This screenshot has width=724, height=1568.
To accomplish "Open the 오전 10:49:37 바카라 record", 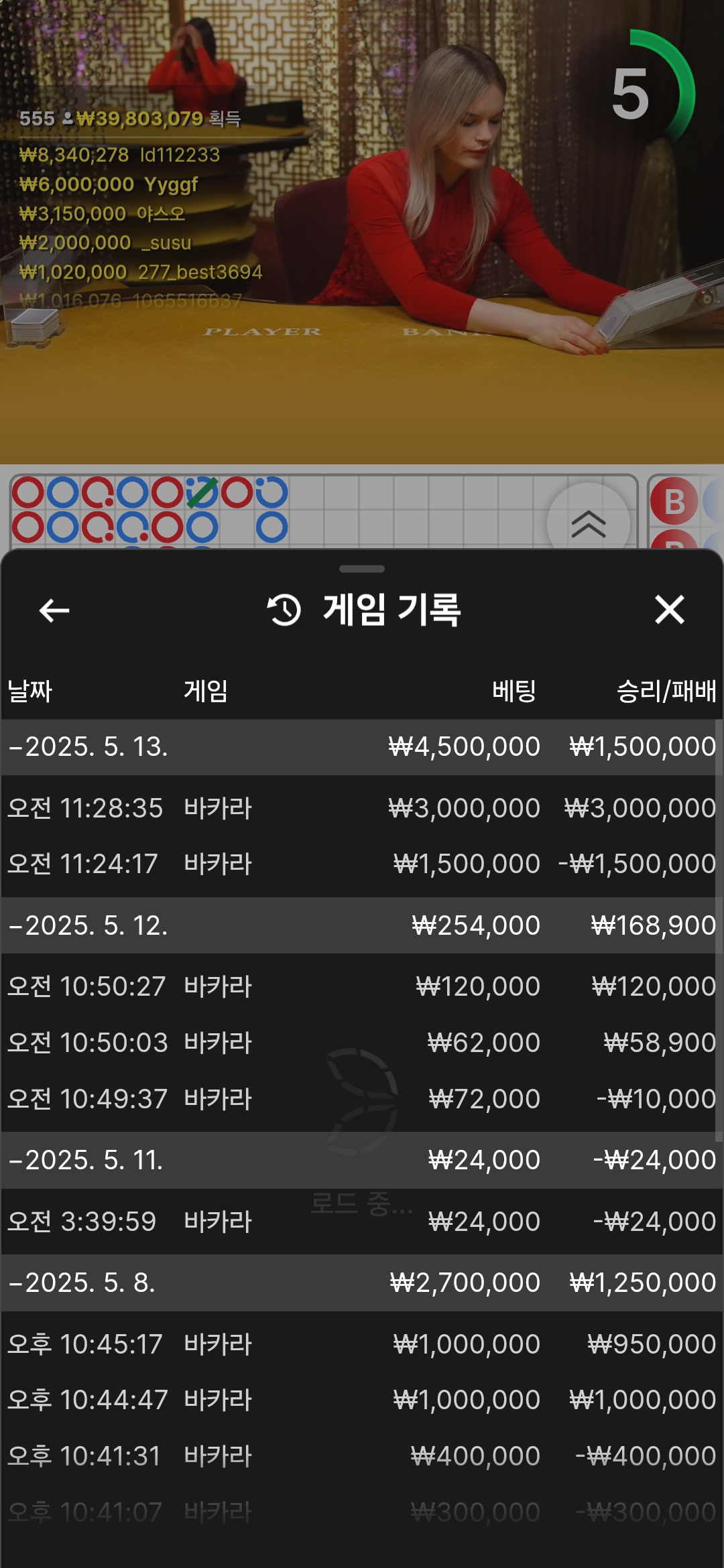I will 362,1099.
